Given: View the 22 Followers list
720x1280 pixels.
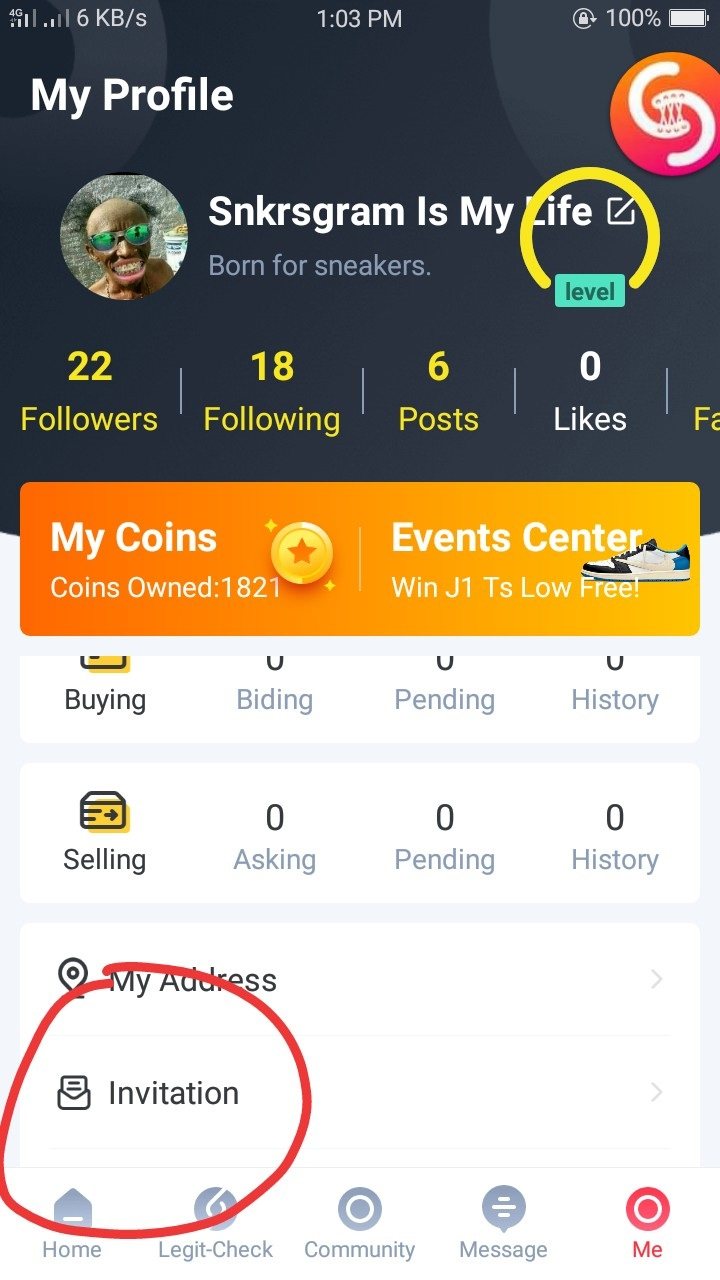Looking at the screenshot, I should [x=89, y=392].
